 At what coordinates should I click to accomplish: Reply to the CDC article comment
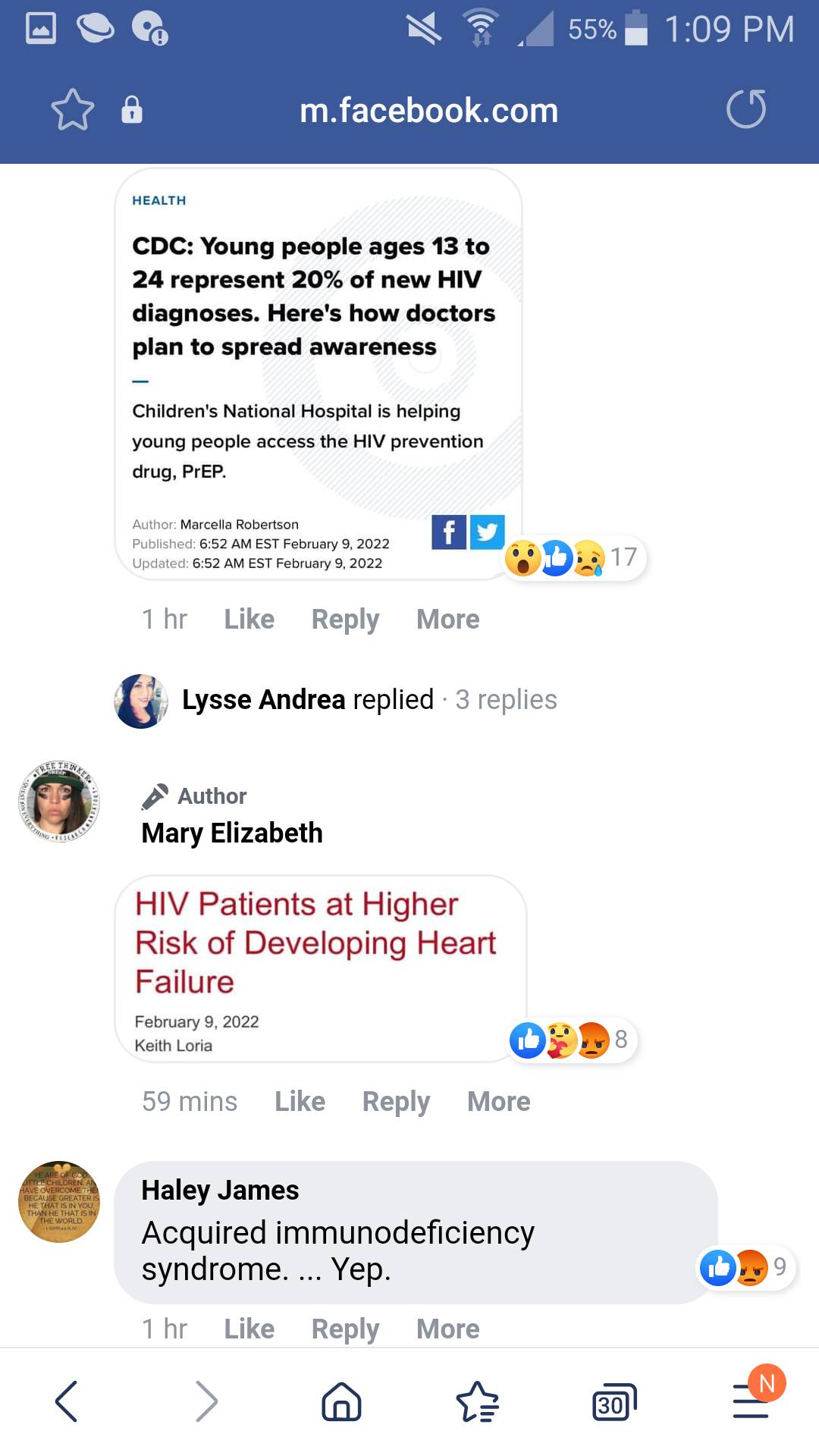point(345,620)
